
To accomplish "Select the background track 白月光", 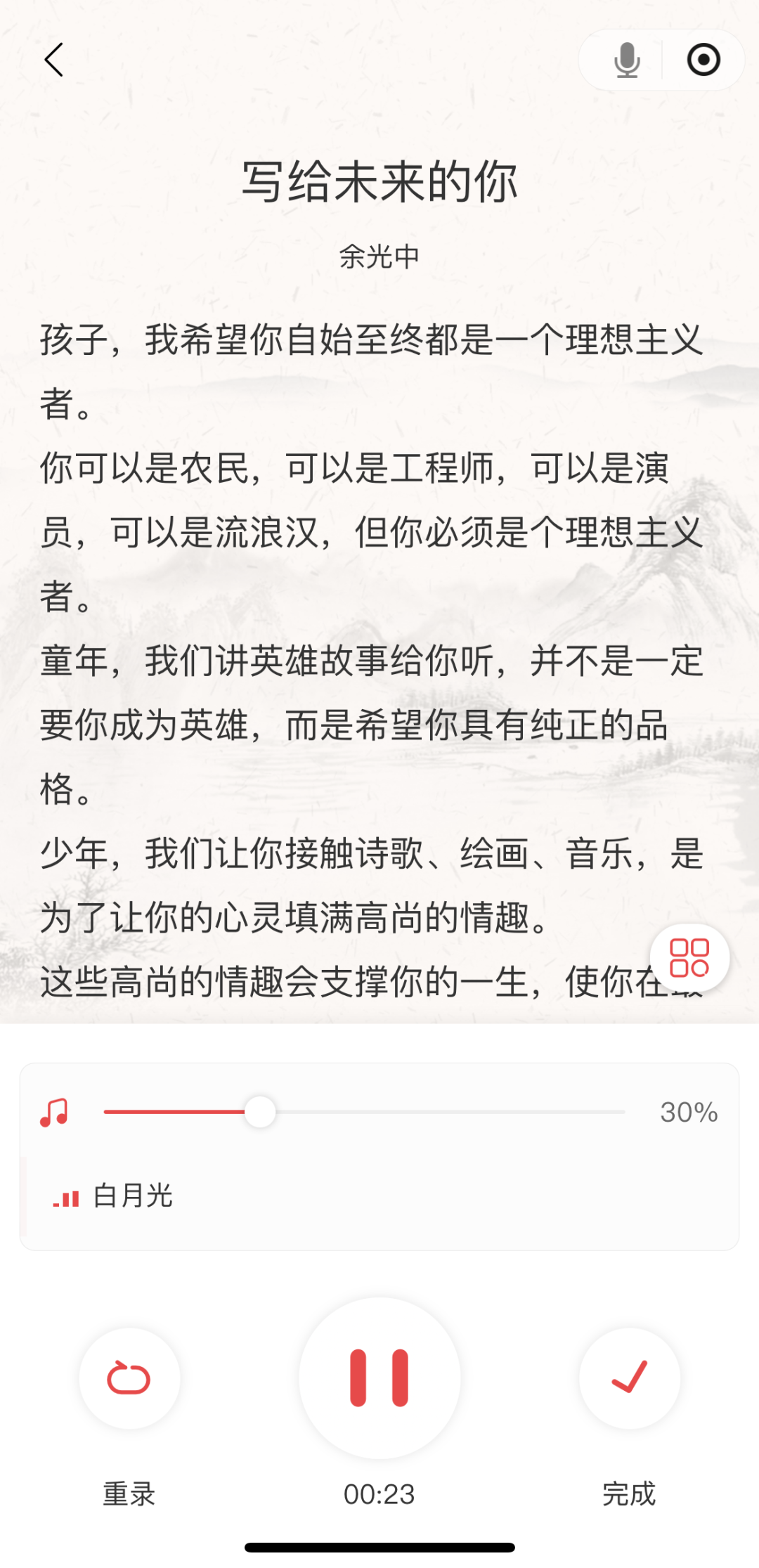I will [133, 1196].
